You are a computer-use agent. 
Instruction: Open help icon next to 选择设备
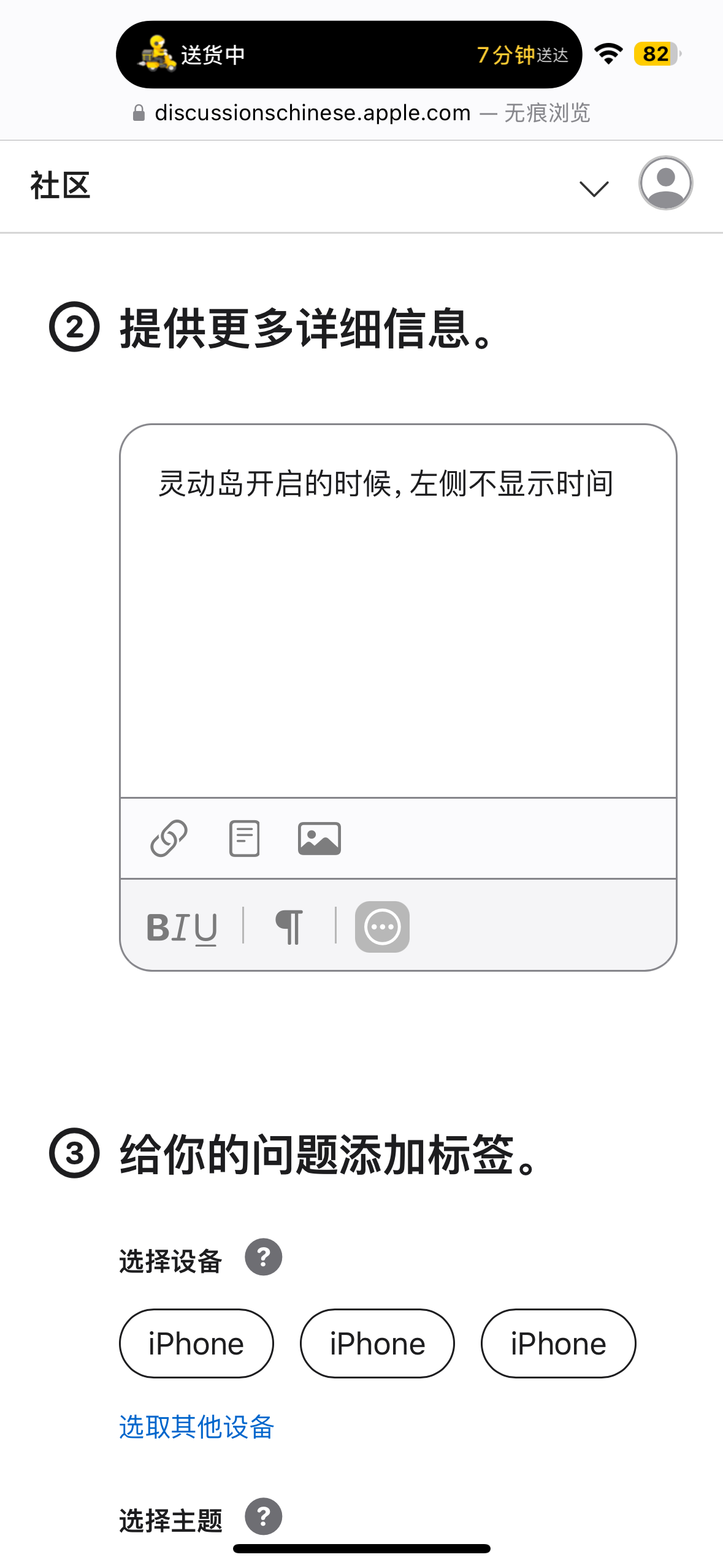click(x=263, y=1257)
